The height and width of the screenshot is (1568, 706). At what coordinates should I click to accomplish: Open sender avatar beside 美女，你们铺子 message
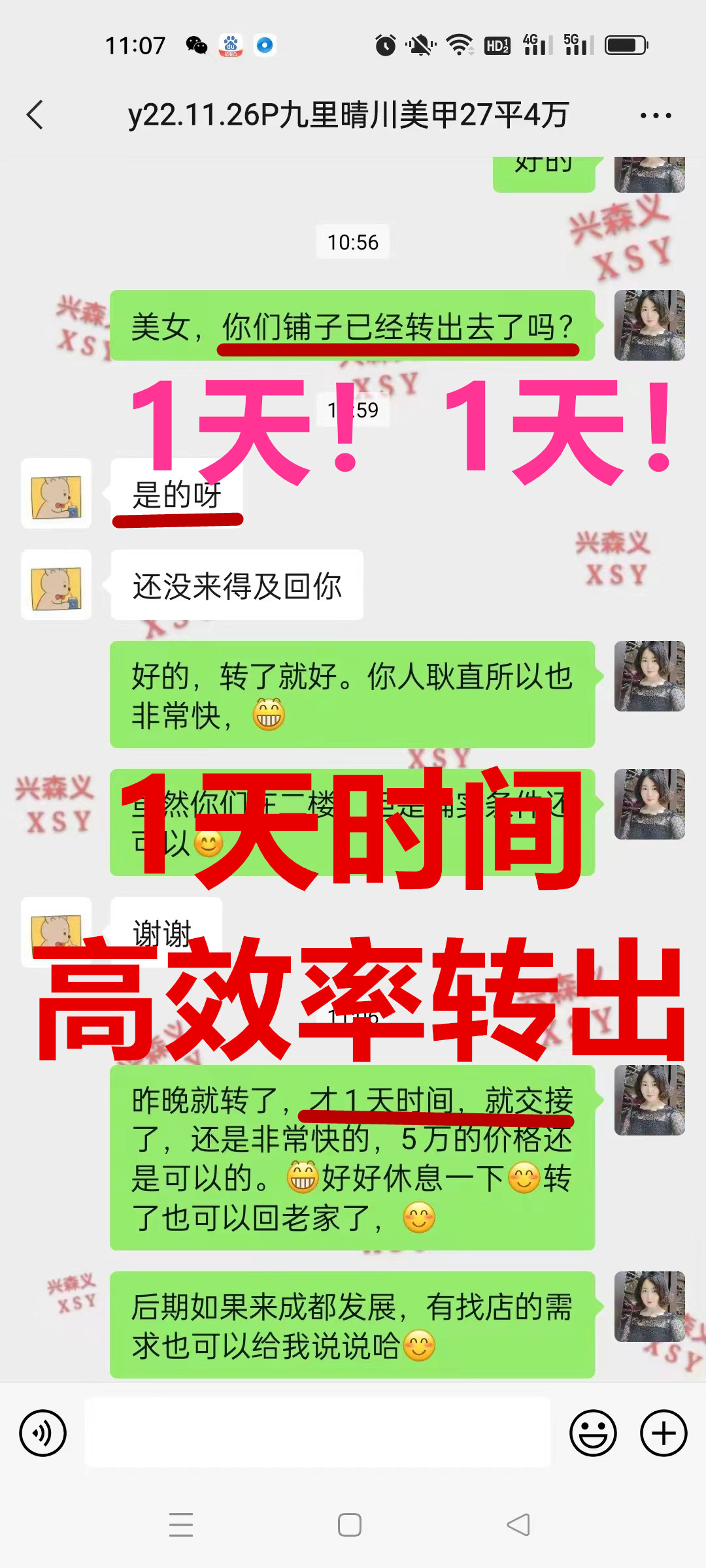[649, 325]
